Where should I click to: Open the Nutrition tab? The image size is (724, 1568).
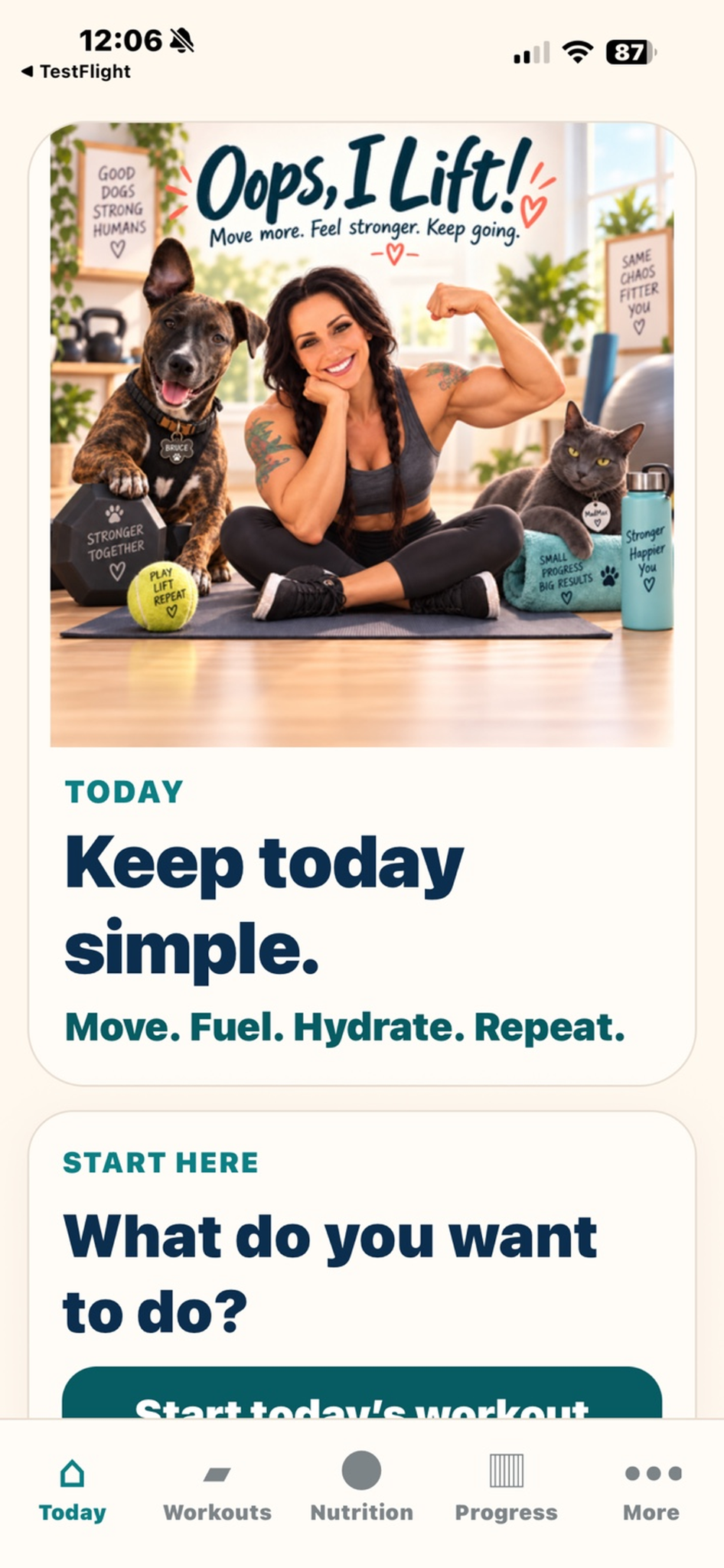pos(361,1490)
